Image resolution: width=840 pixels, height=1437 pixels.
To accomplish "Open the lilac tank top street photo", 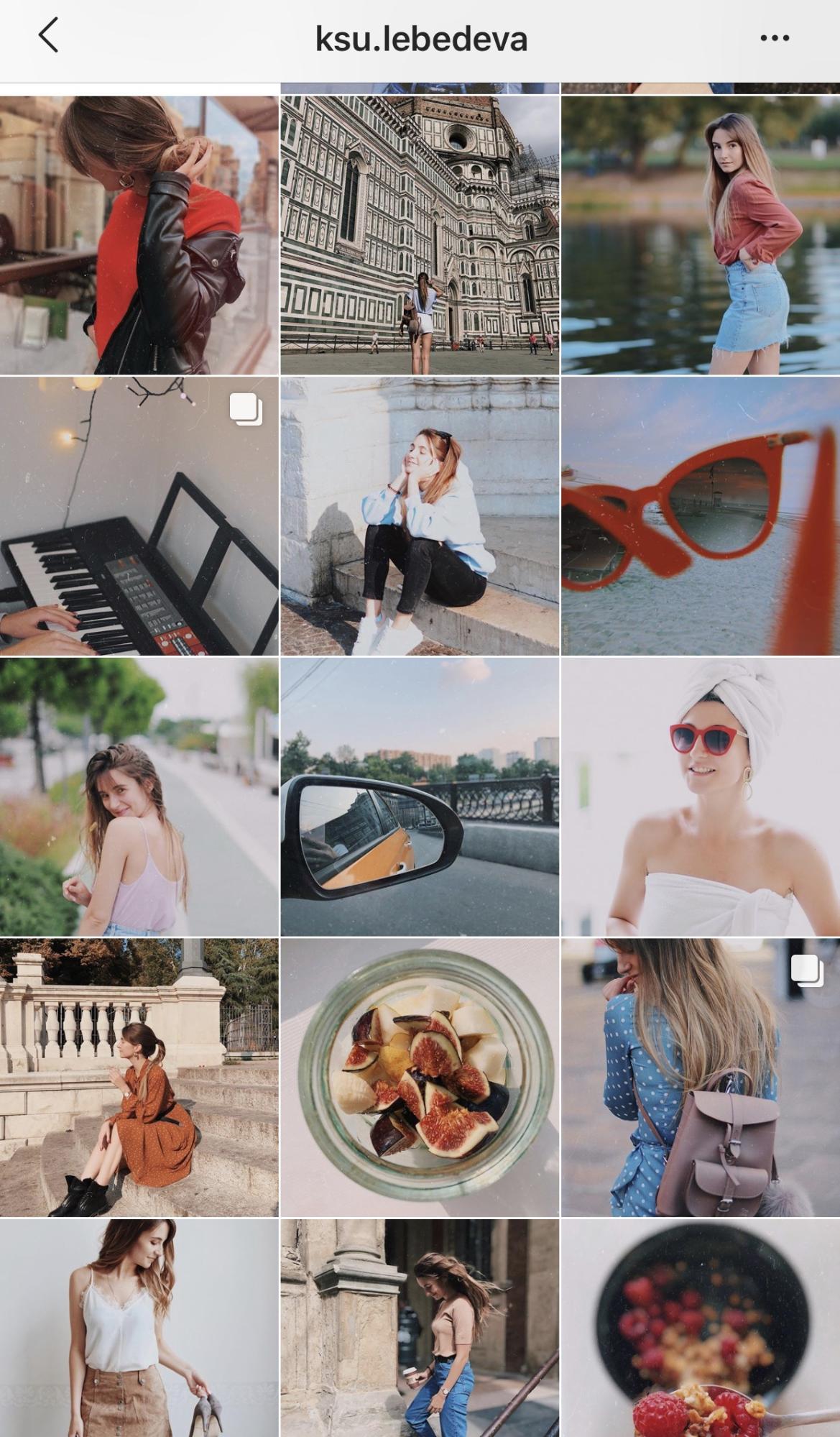I will pos(139,796).
